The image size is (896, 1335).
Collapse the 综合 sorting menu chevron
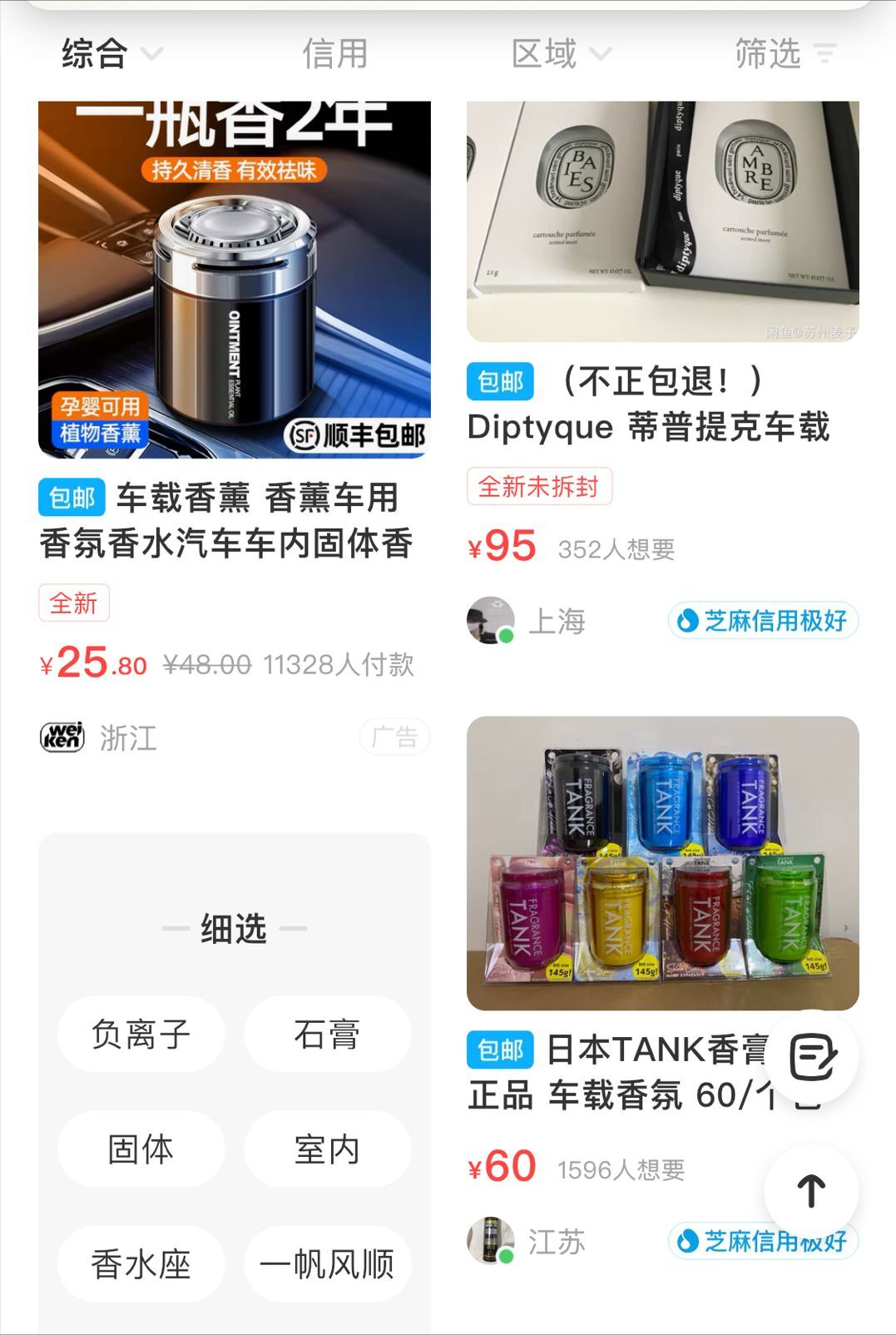point(152,57)
